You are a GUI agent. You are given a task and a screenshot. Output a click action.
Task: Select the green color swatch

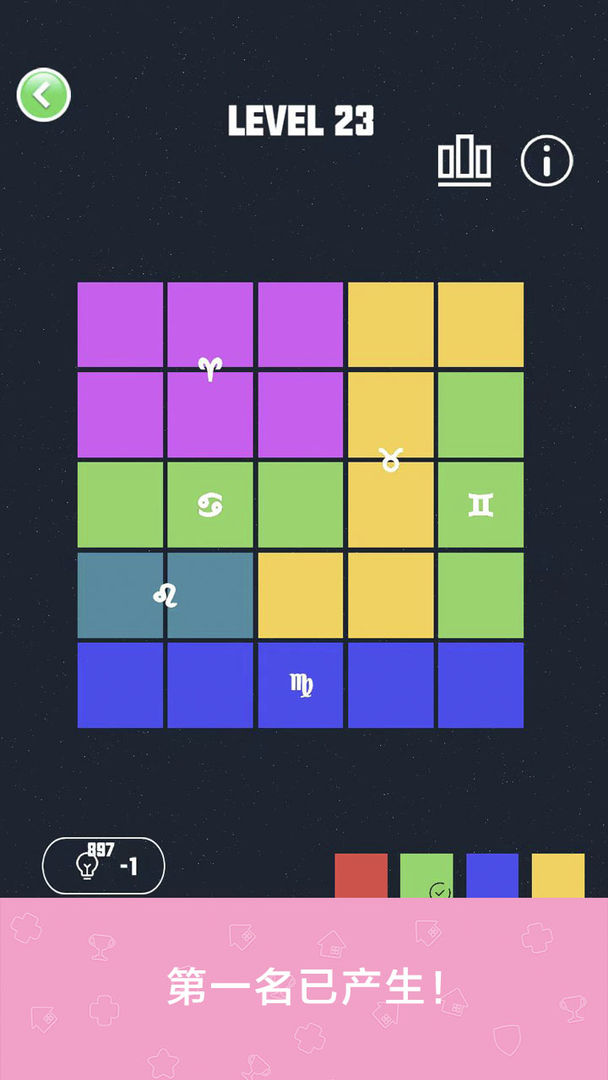tap(426, 875)
